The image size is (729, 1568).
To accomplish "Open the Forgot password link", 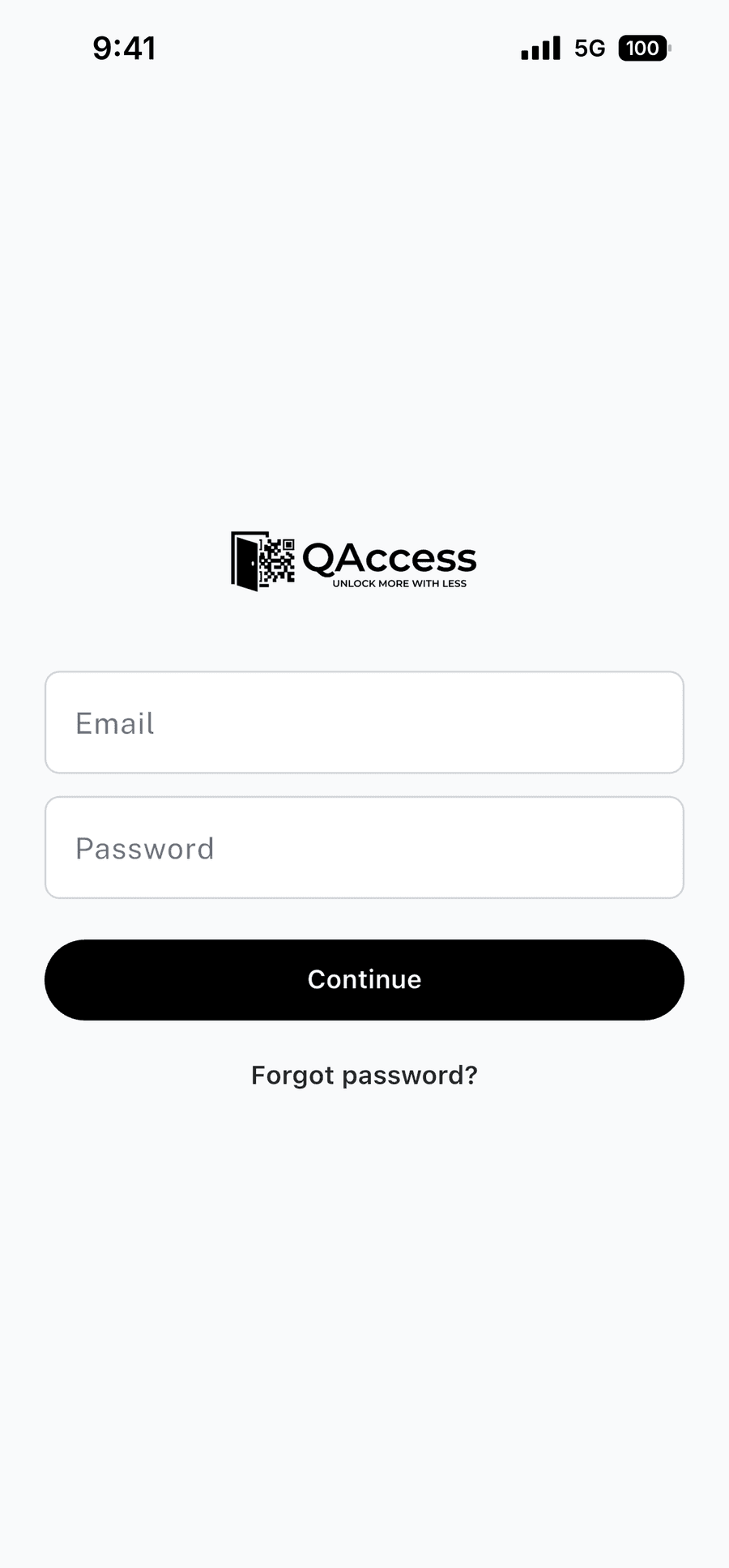I will click(364, 1076).
